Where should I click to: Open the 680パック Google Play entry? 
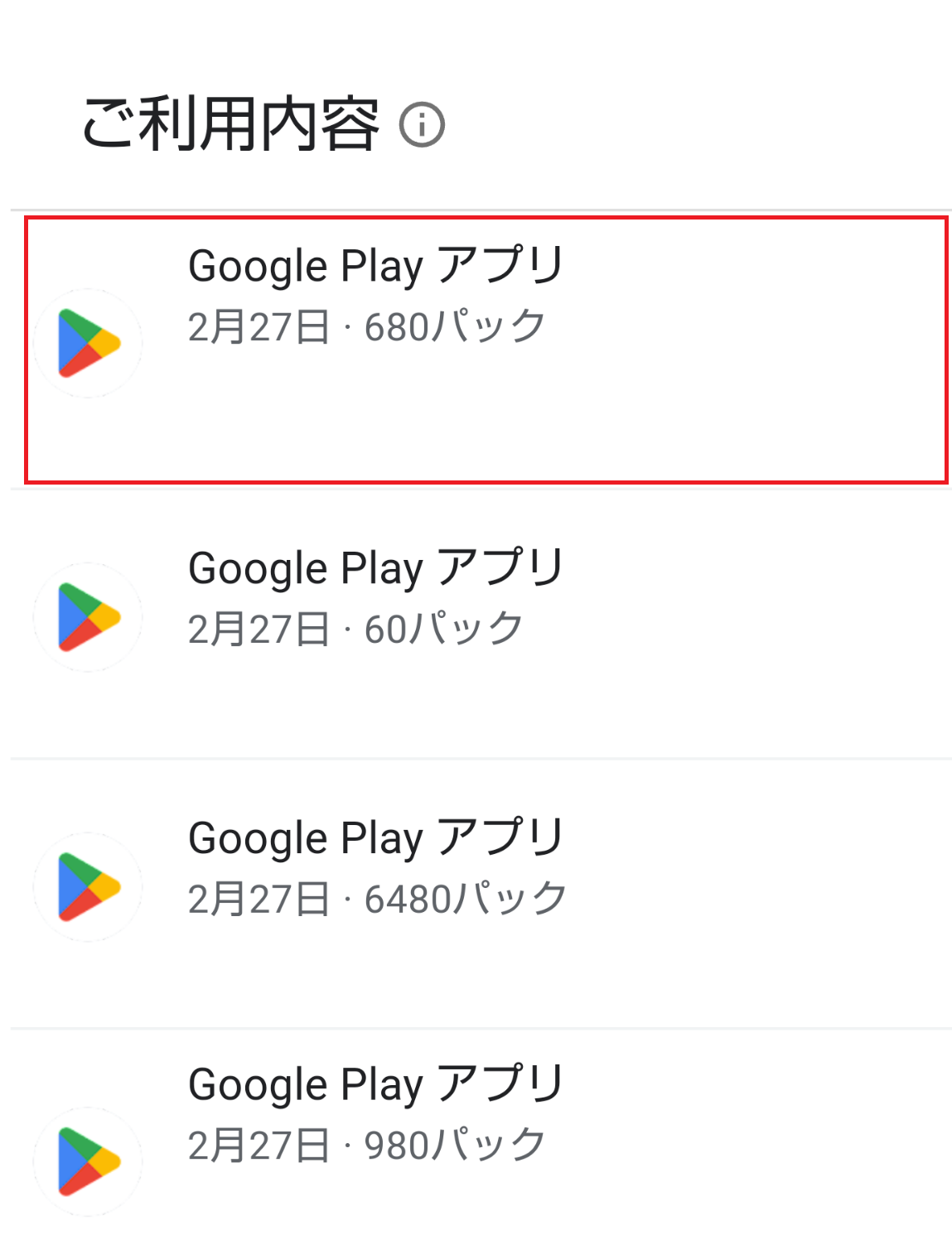tap(485, 348)
